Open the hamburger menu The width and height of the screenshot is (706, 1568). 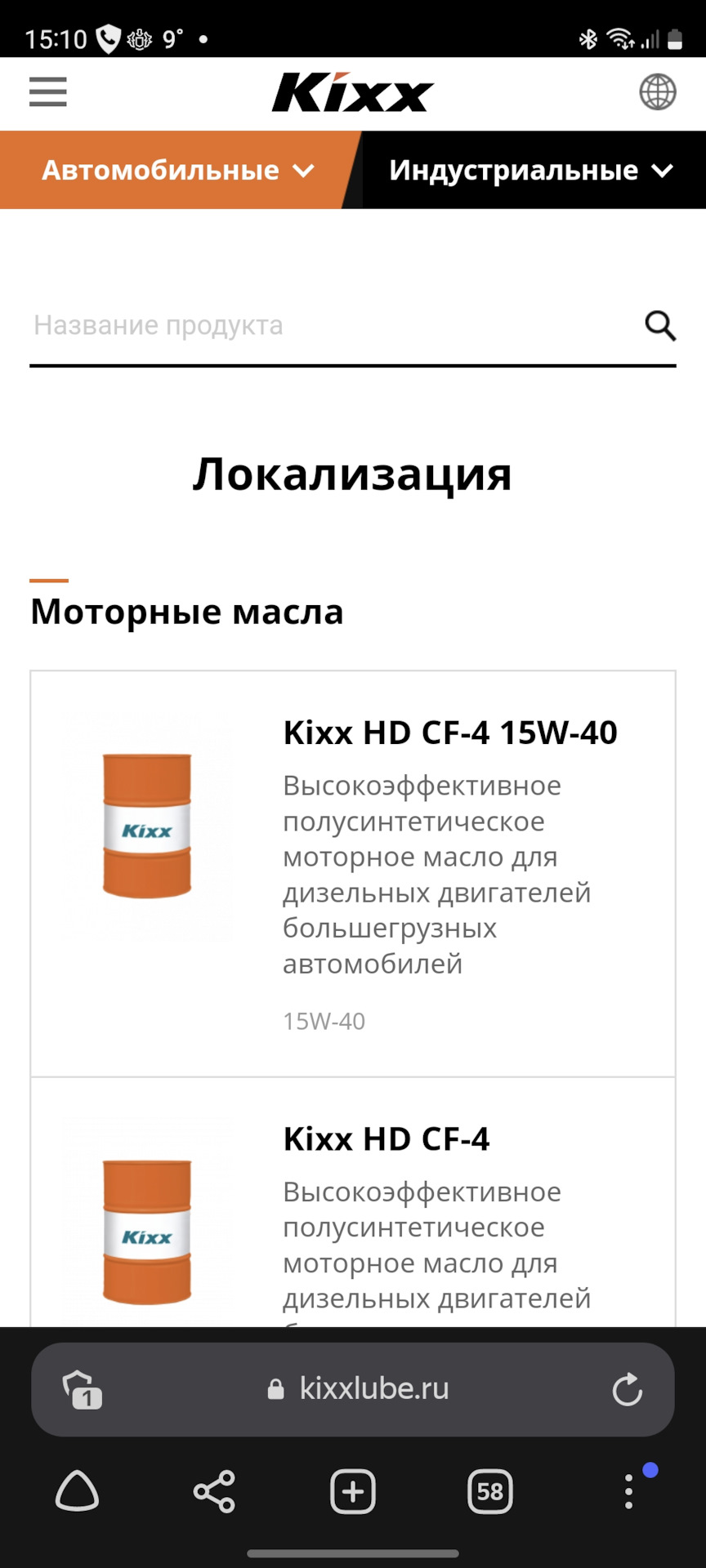point(48,92)
